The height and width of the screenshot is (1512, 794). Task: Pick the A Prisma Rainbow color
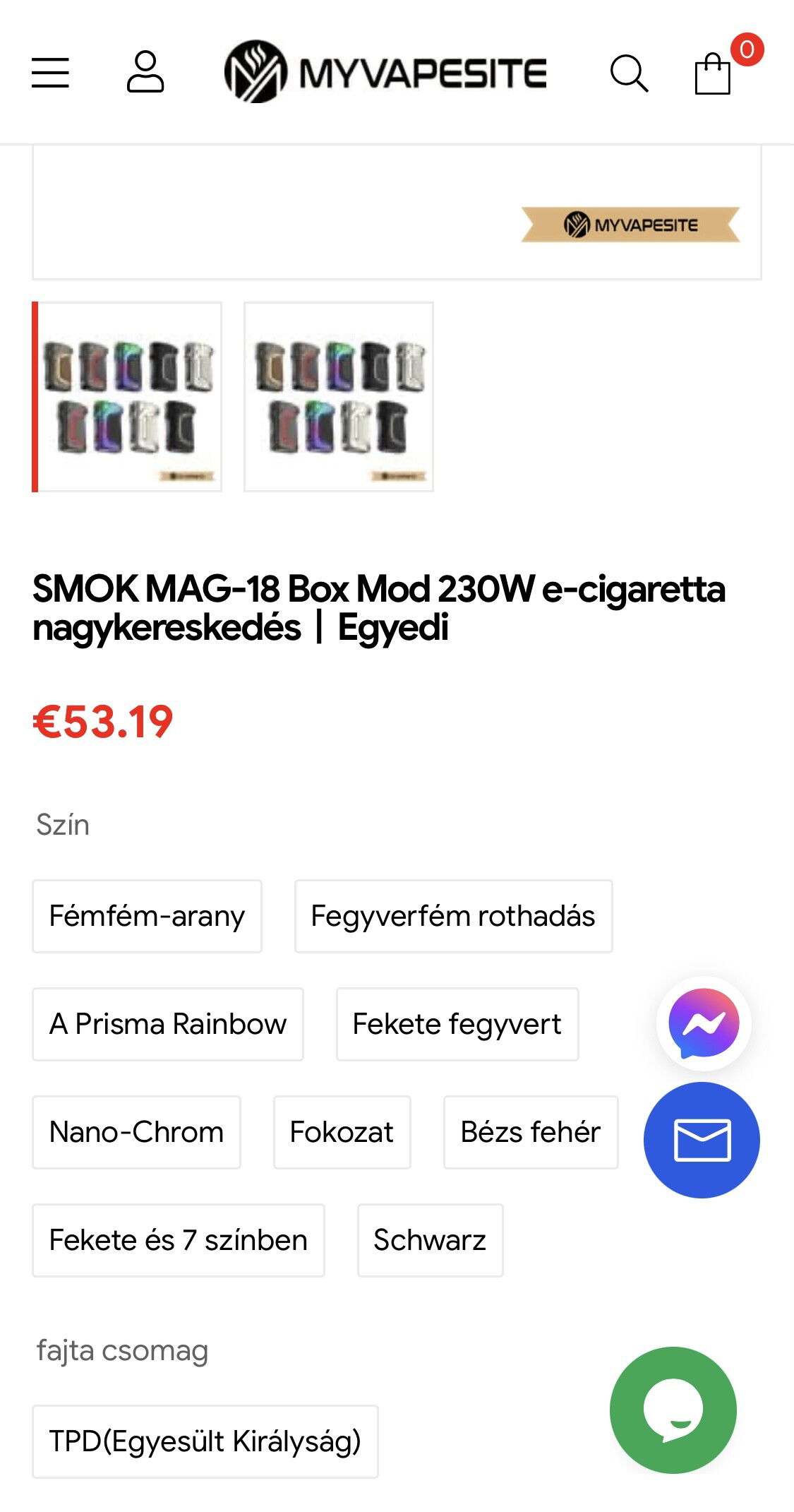coord(168,1024)
